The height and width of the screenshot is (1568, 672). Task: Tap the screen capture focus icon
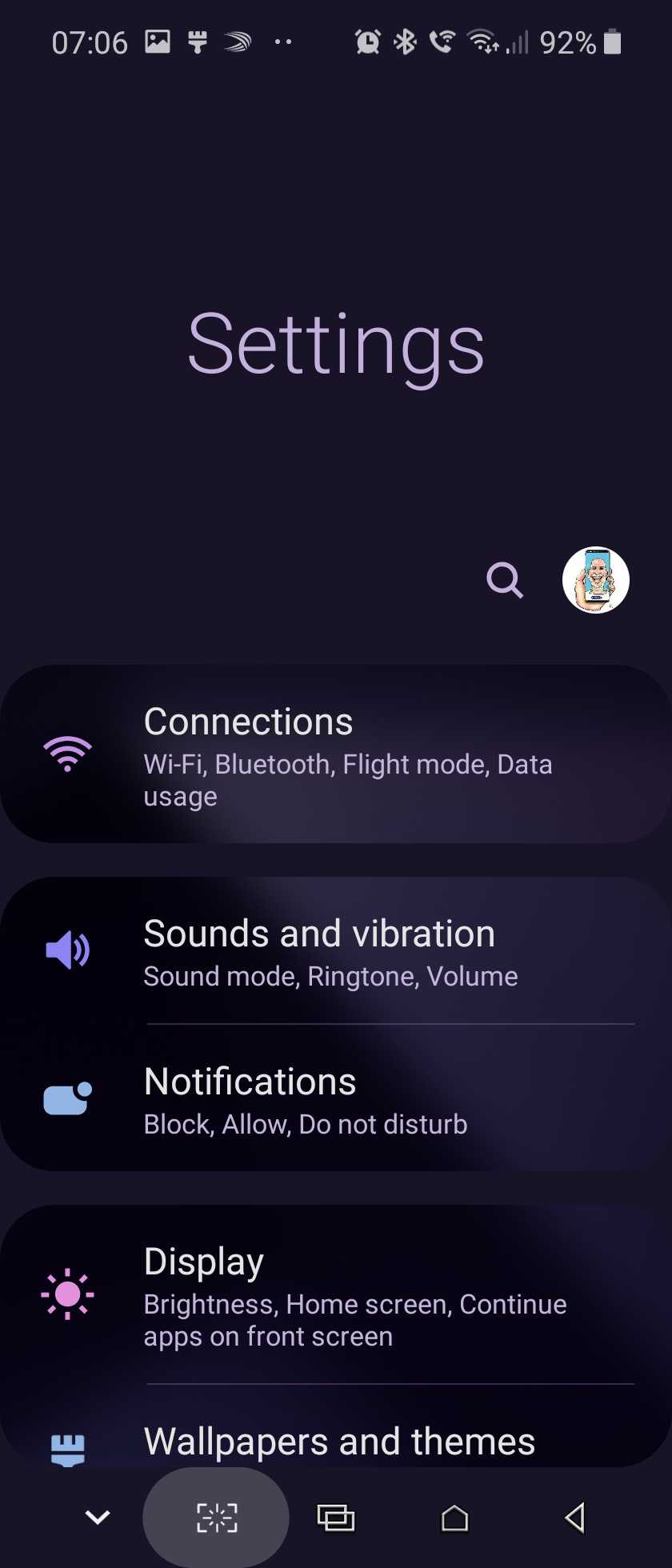tap(217, 1517)
